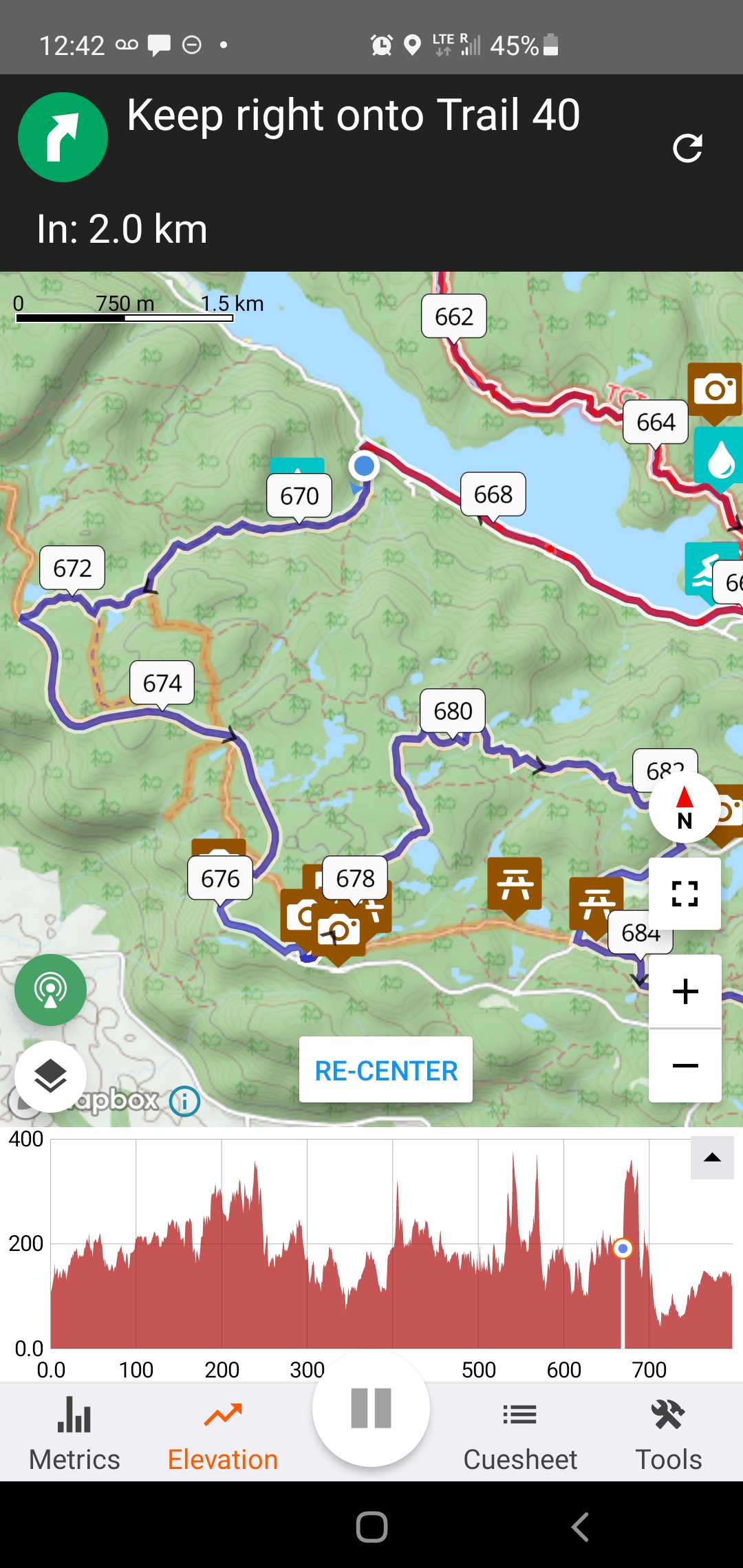
Task: Fit route to full extent view
Action: click(685, 893)
